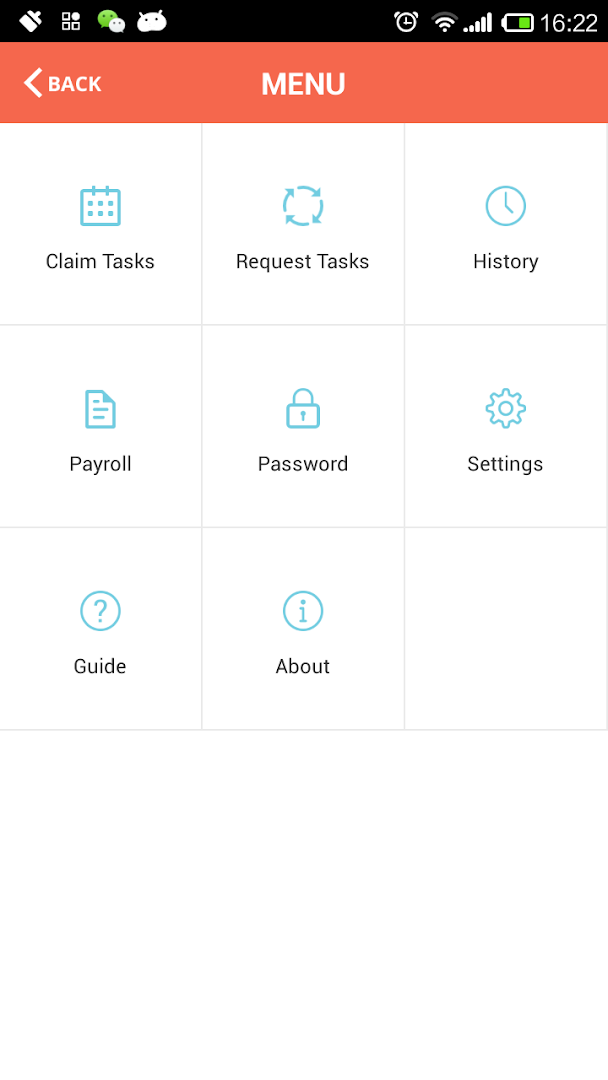Image resolution: width=608 pixels, height=1080 pixels.
Task: View the History section
Action: [x=505, y=225]
